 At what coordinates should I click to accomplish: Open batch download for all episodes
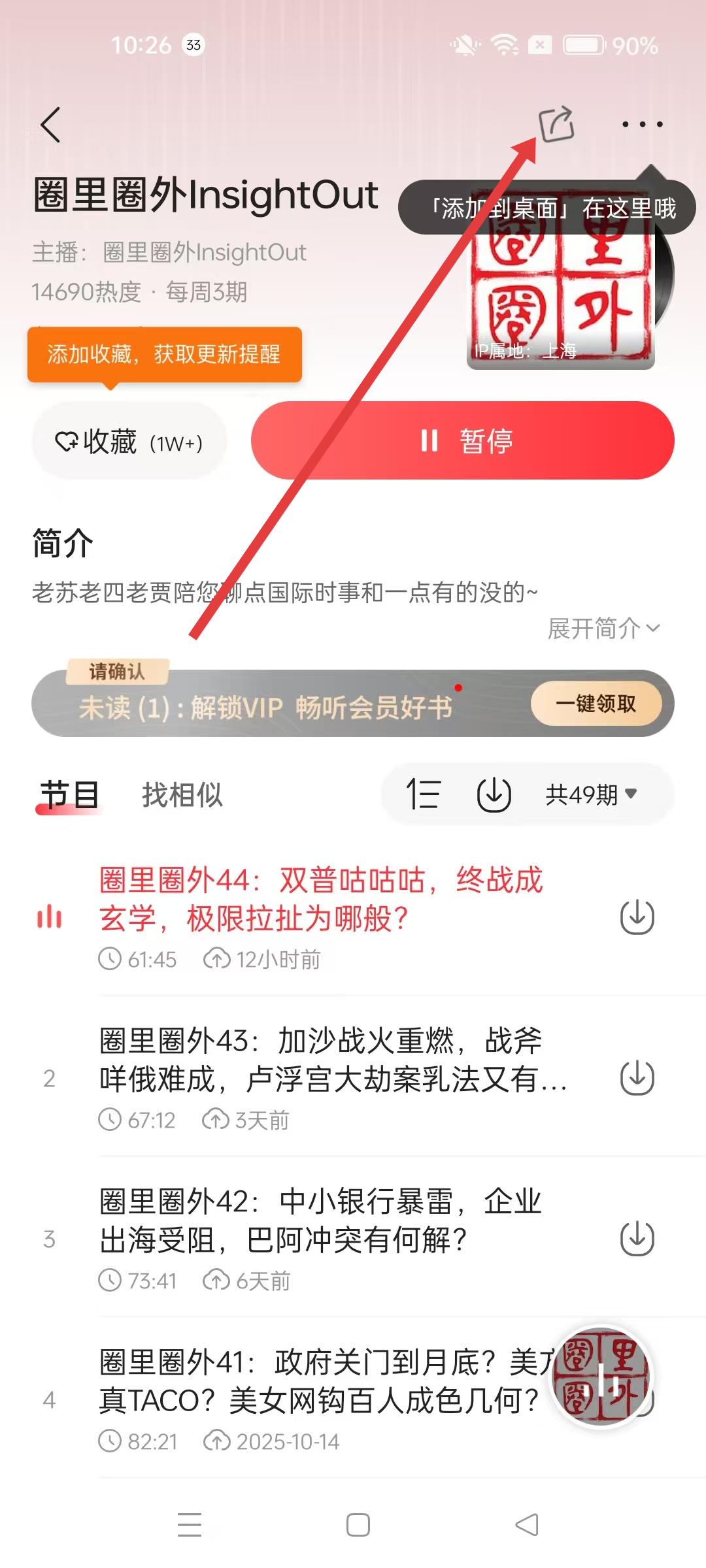pos(494,794)
